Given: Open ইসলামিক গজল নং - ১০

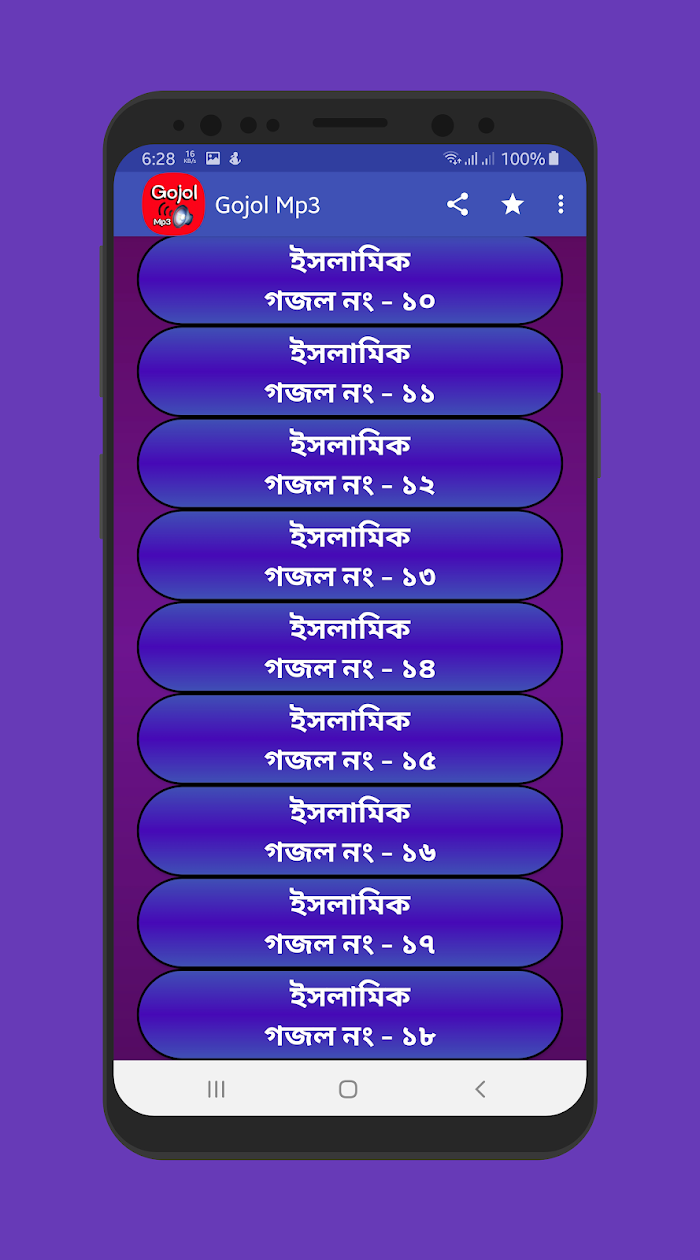Looking at the screenshot, I should click(350, 280).
